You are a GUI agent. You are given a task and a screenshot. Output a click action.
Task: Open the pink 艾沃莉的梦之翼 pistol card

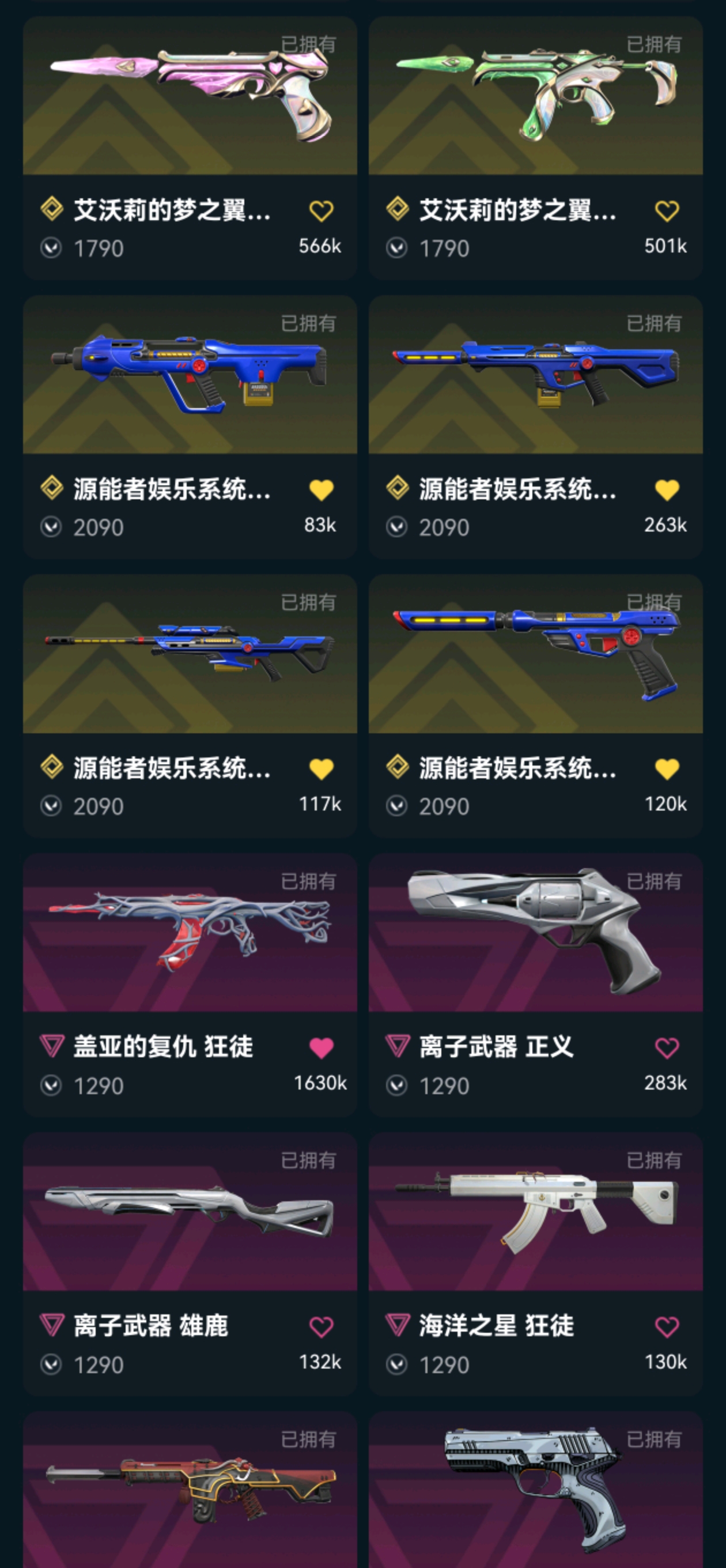click(190, 148)
